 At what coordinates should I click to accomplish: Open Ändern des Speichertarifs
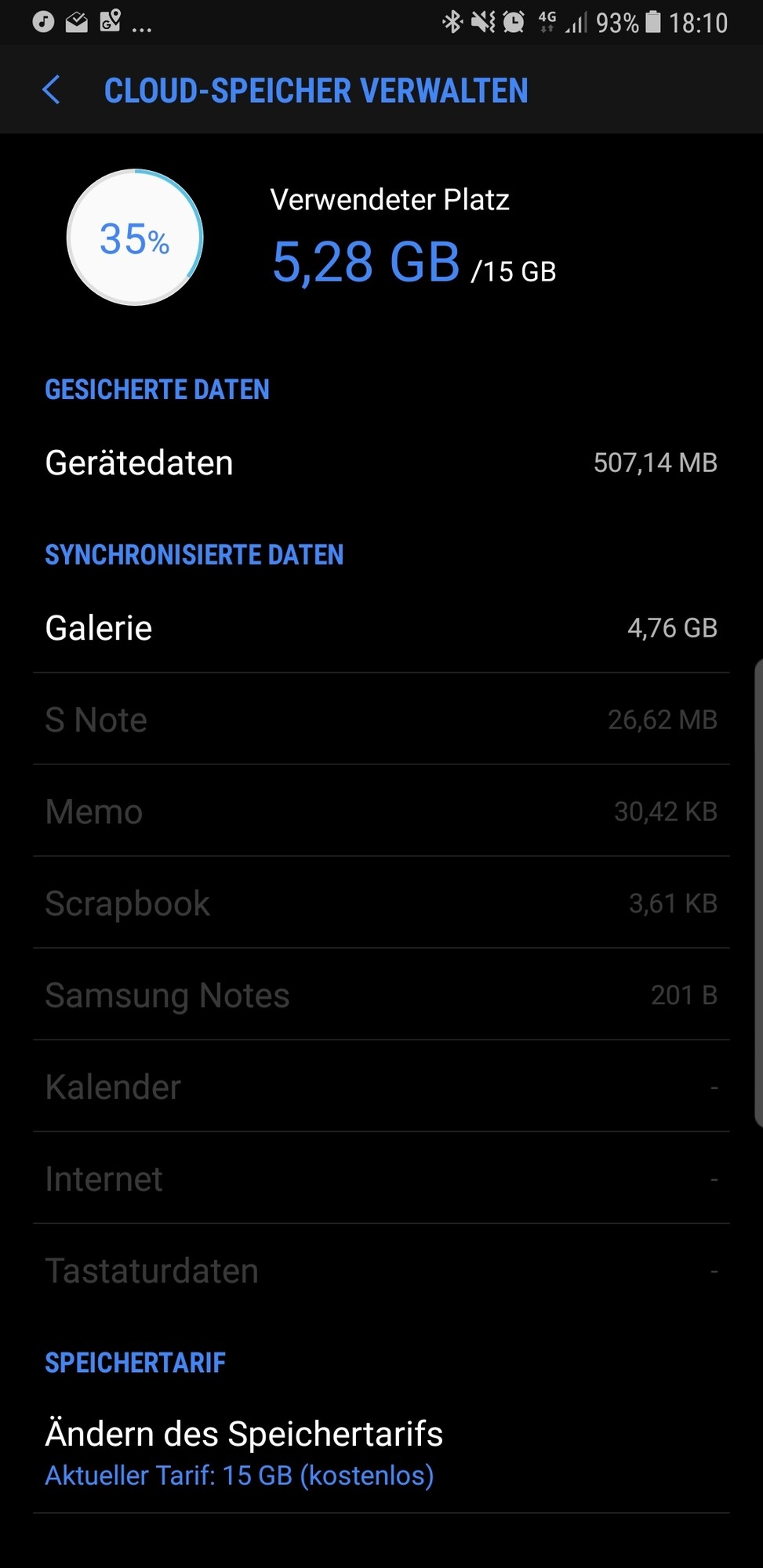(x=381, y=1452)
